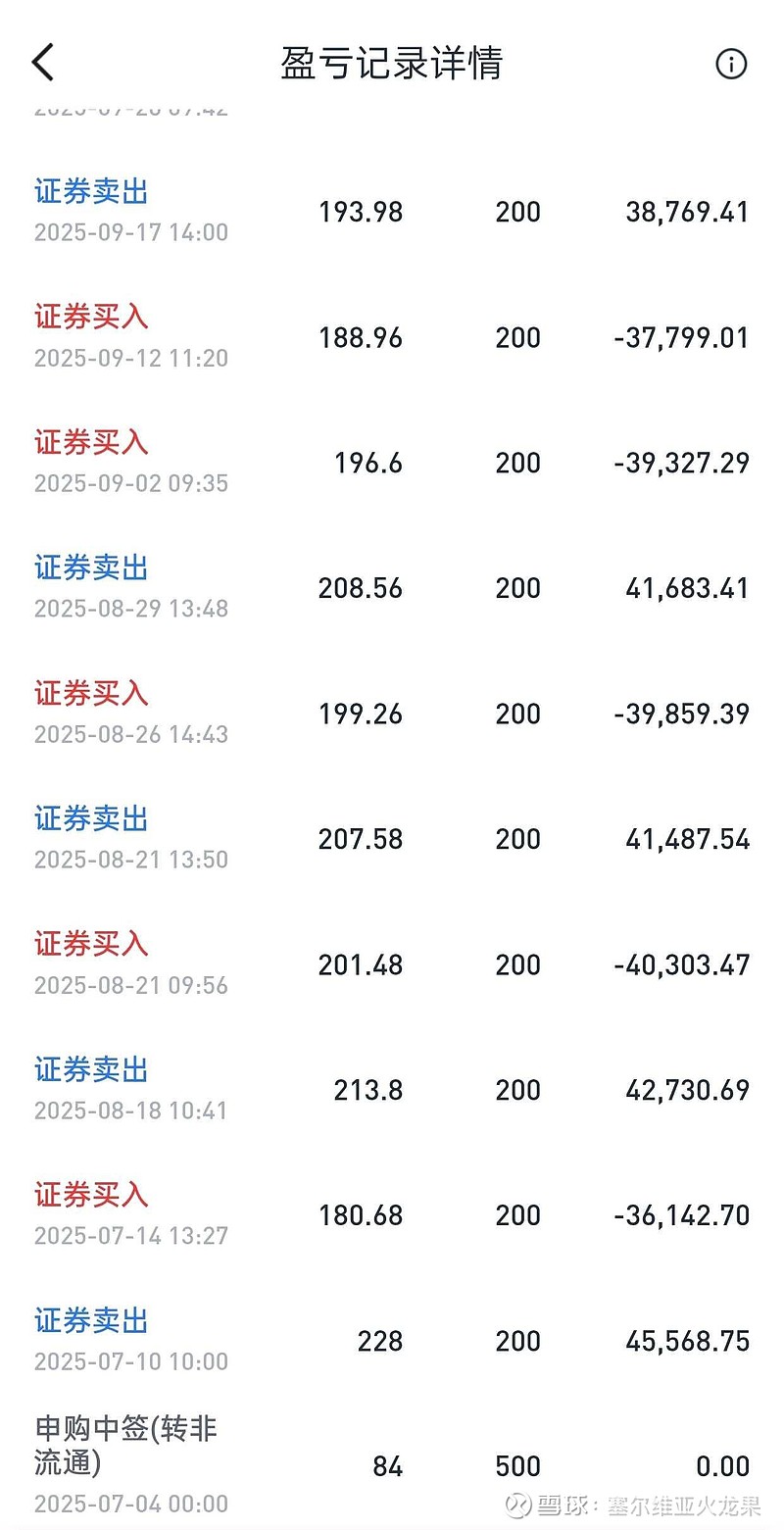Screen dimensions: 784x1530
Task: Select the price 193.98 on top sell record
Action: [362, 213]
